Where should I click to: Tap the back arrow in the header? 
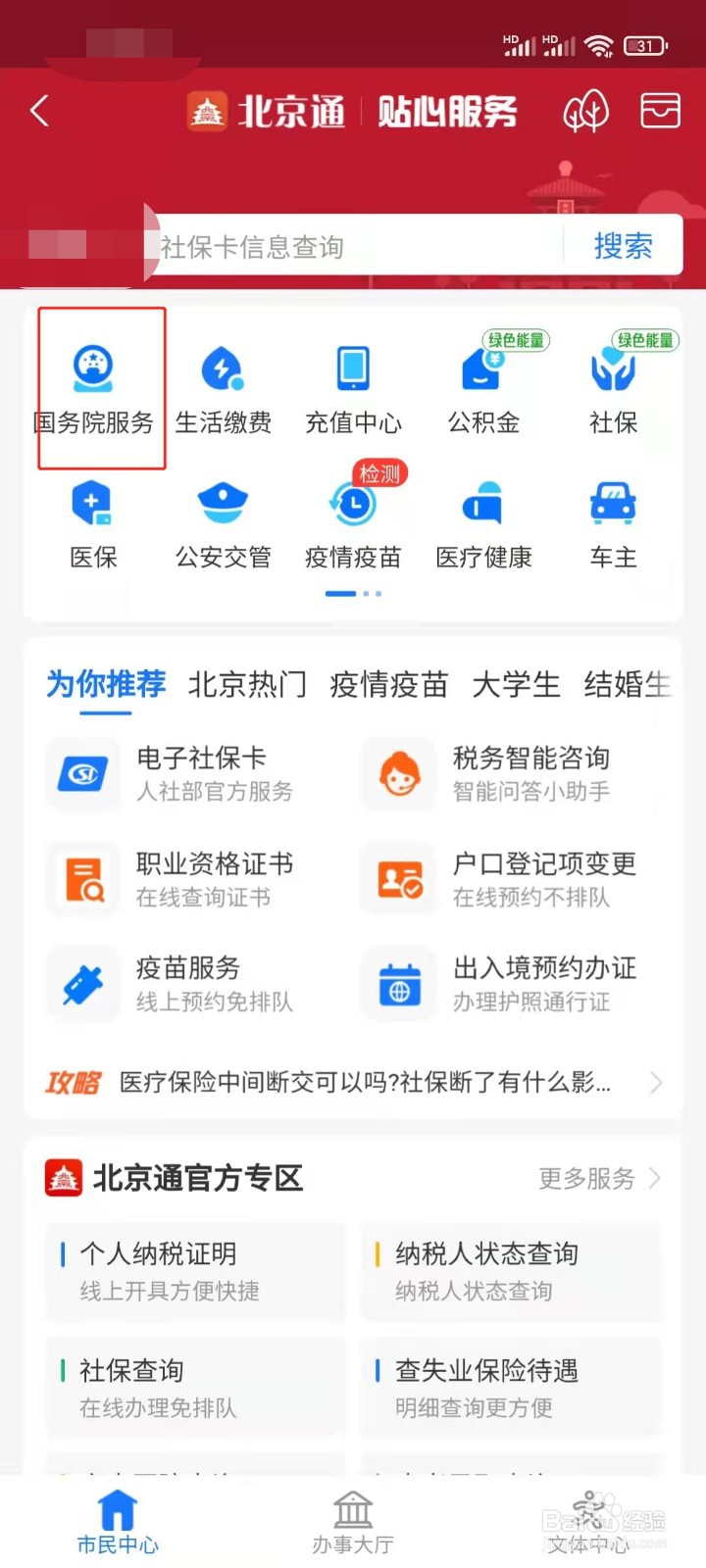39,111
